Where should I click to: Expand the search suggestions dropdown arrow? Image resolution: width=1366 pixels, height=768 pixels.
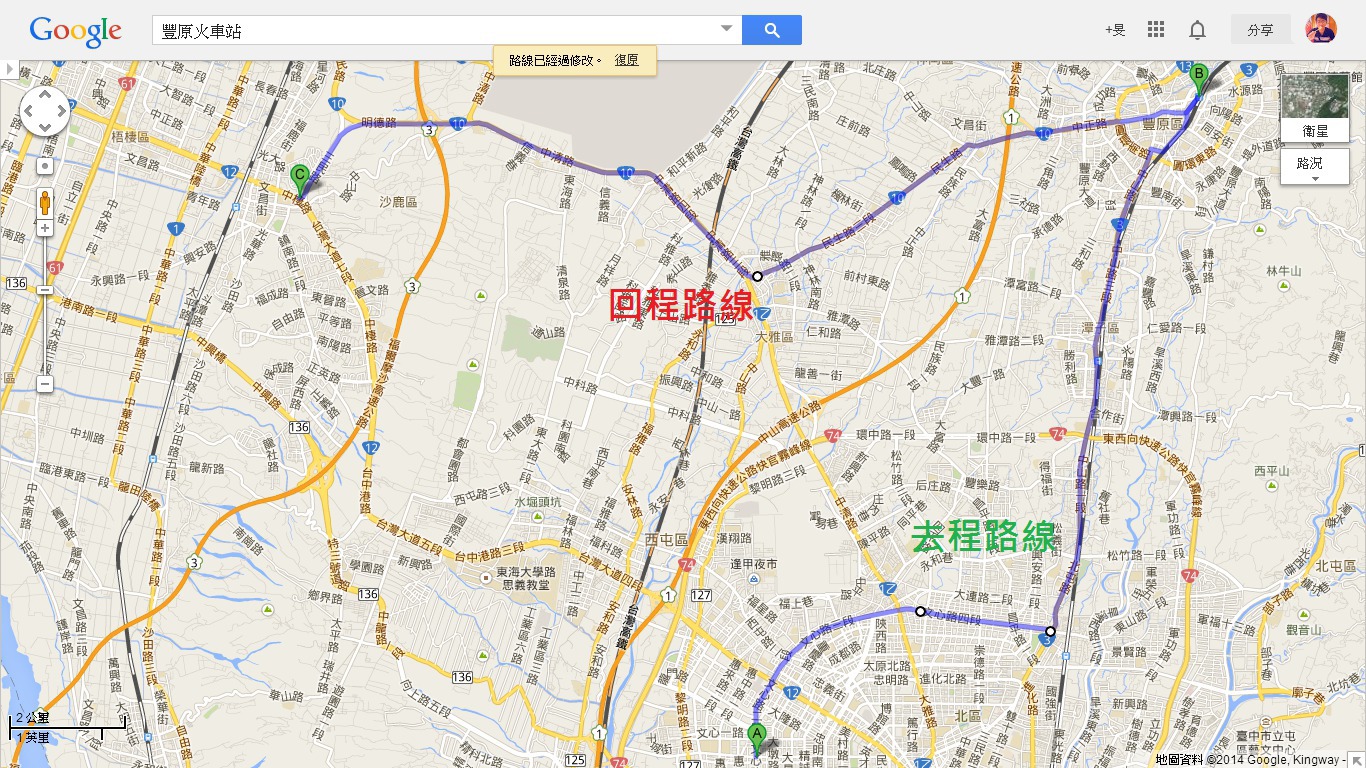[x=727, y=30]
